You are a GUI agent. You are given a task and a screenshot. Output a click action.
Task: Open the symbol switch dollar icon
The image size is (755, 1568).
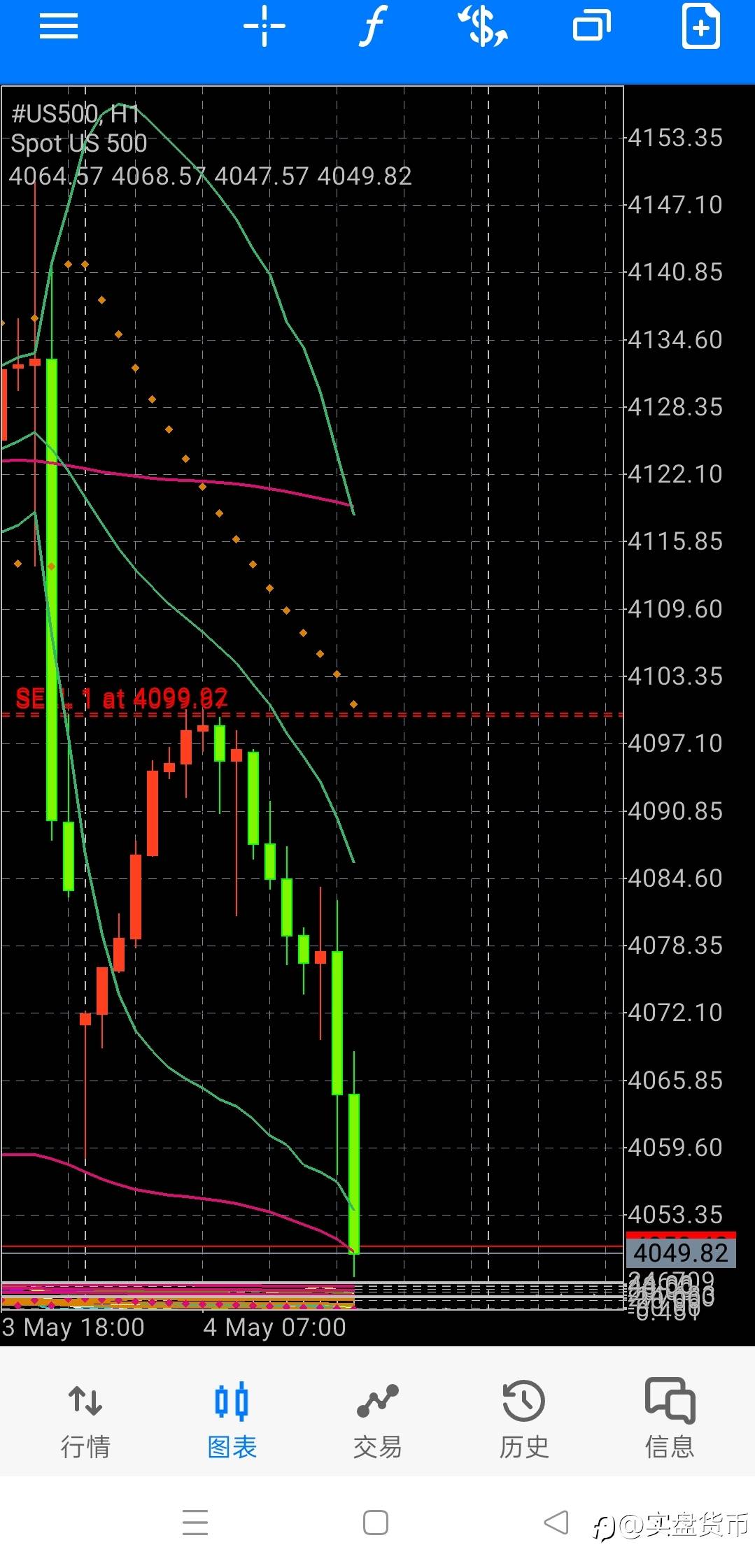click(483, 27)
